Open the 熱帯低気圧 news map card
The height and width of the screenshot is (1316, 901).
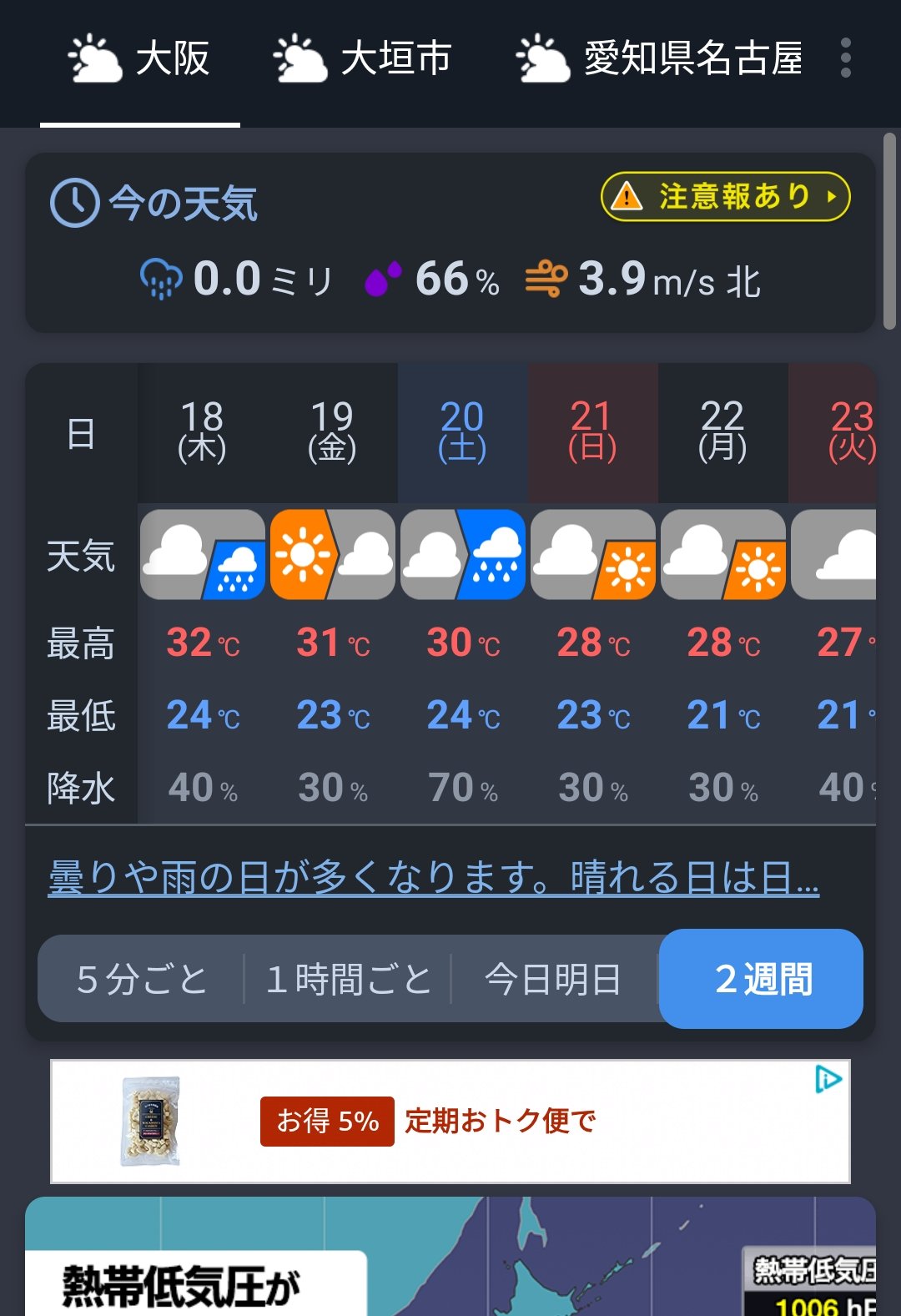(450, 1260)
